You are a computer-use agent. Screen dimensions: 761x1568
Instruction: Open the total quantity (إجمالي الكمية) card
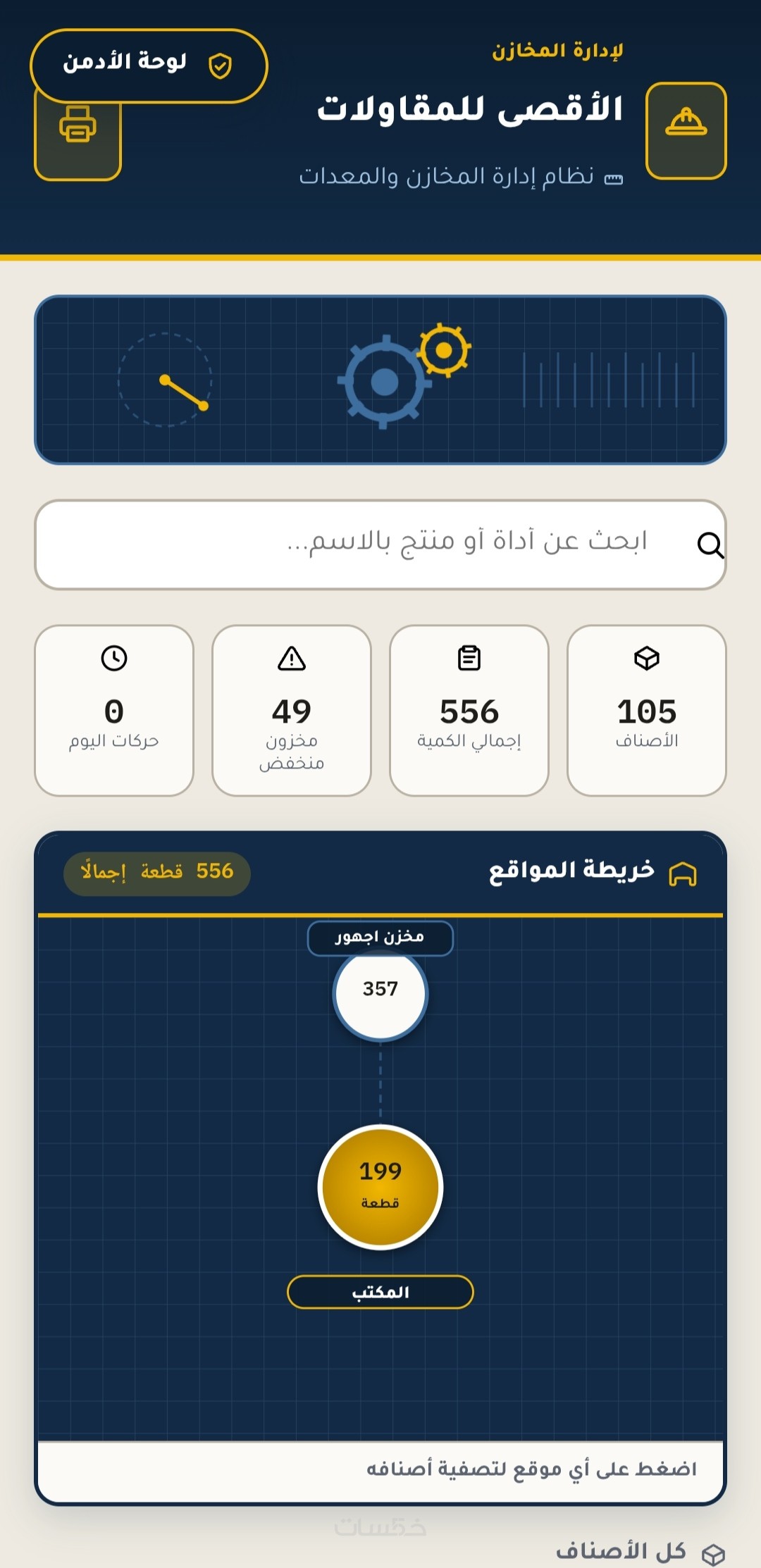(469, 710)
